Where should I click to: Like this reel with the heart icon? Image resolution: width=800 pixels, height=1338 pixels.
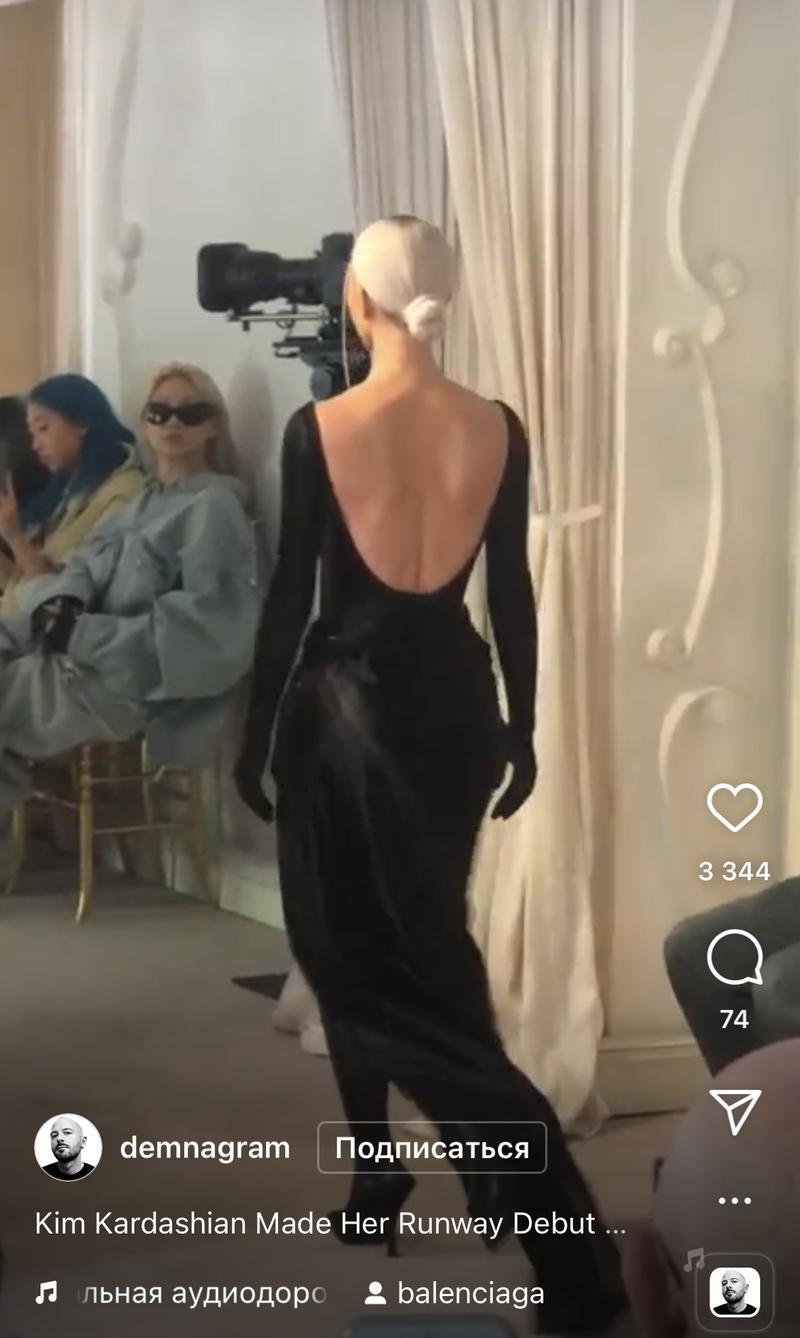click(x=734, y=808)
